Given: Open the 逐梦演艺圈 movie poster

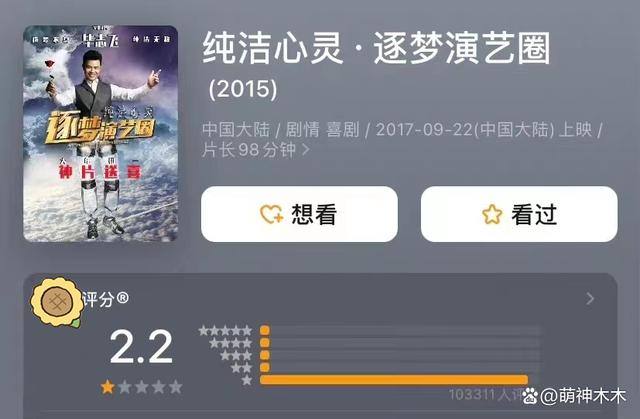Looking at the screenshot, I should tap(100, 133).
